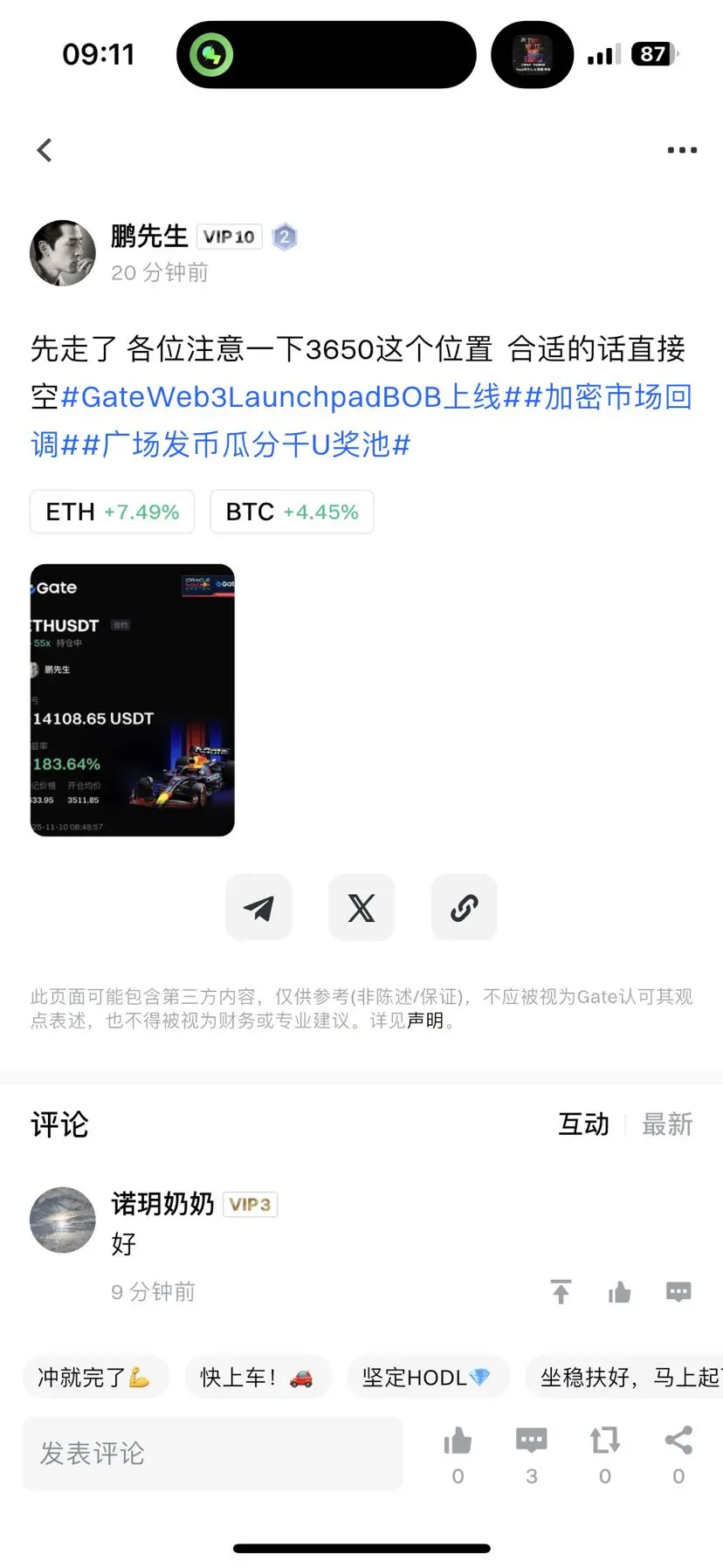Open the three-dot options menu

point(679,149)
